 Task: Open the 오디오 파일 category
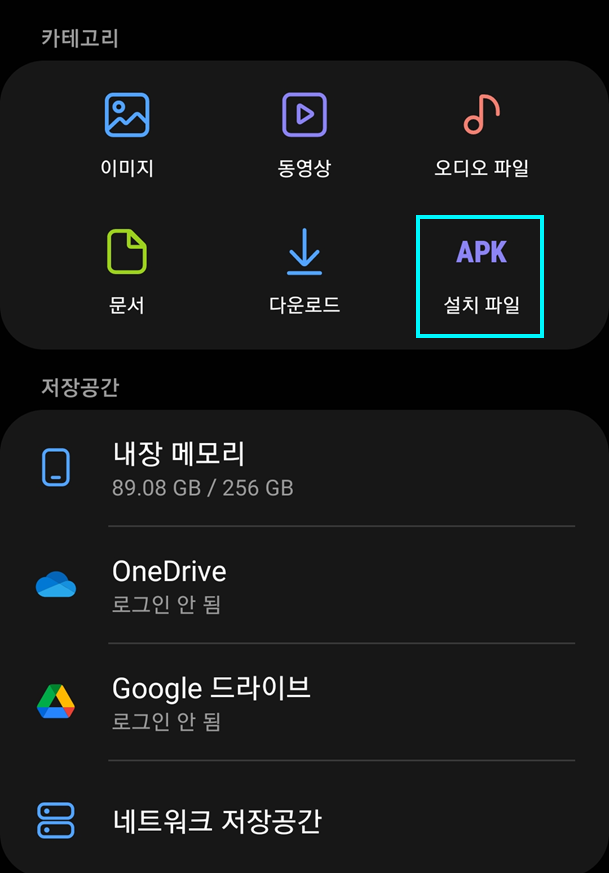[481, 135]
